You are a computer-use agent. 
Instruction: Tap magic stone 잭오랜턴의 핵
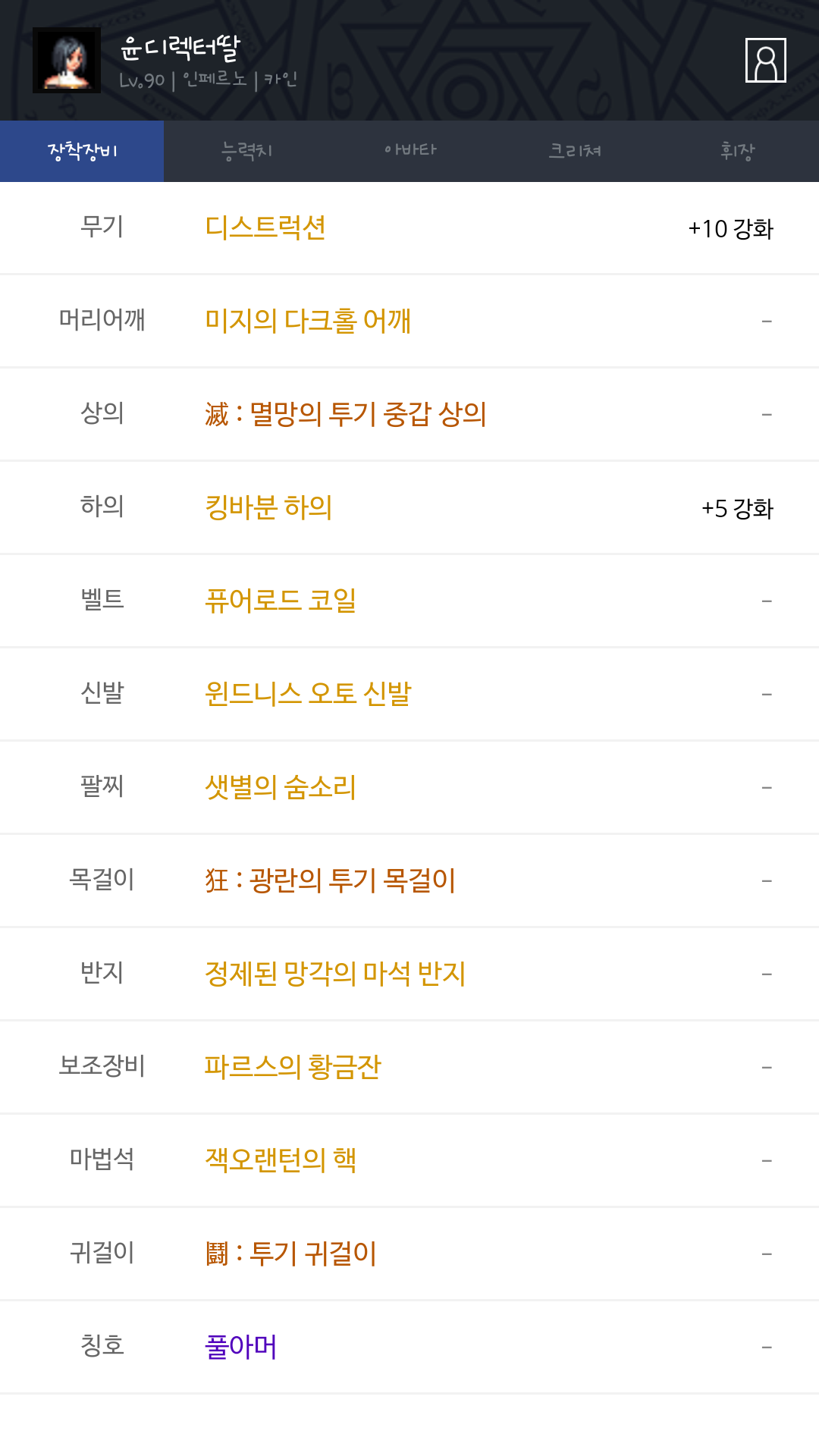click(281, 1160)
